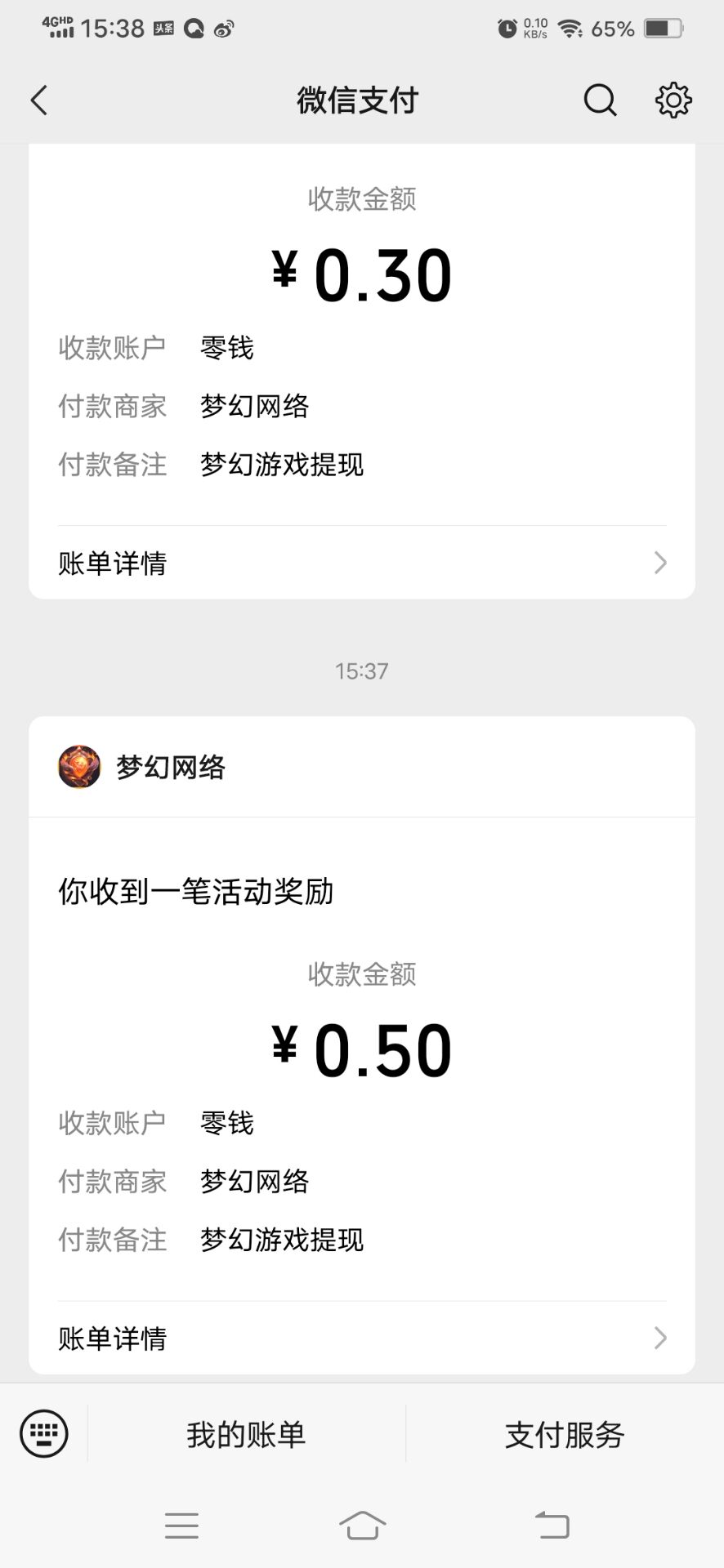Open the settings gear icon
The width and height of the screenshot is (724, 1568).
point(673,100)
